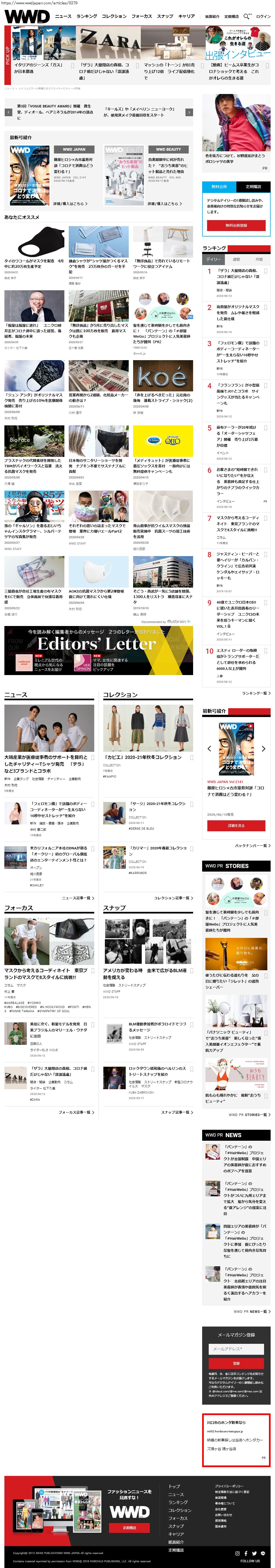
Task: Switch ranking to the 月間 tab
Action: tap(259, 259)
